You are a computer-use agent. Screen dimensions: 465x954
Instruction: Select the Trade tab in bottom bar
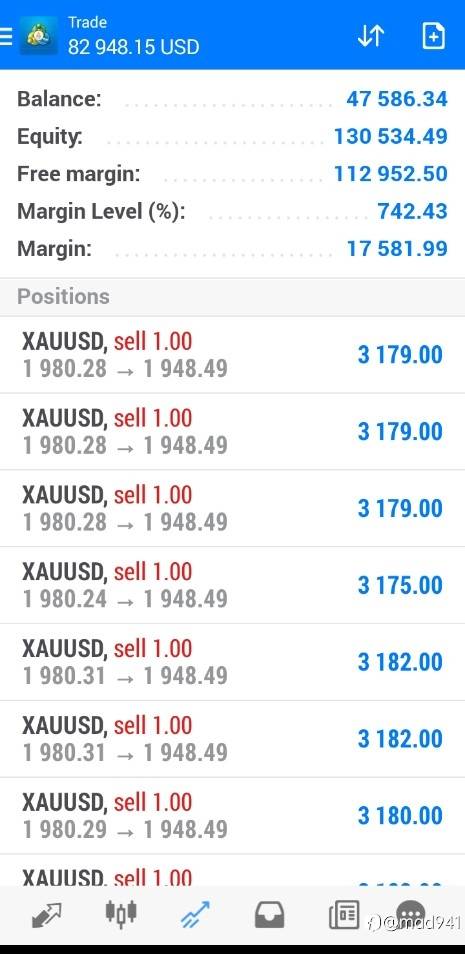coord(195,914)
